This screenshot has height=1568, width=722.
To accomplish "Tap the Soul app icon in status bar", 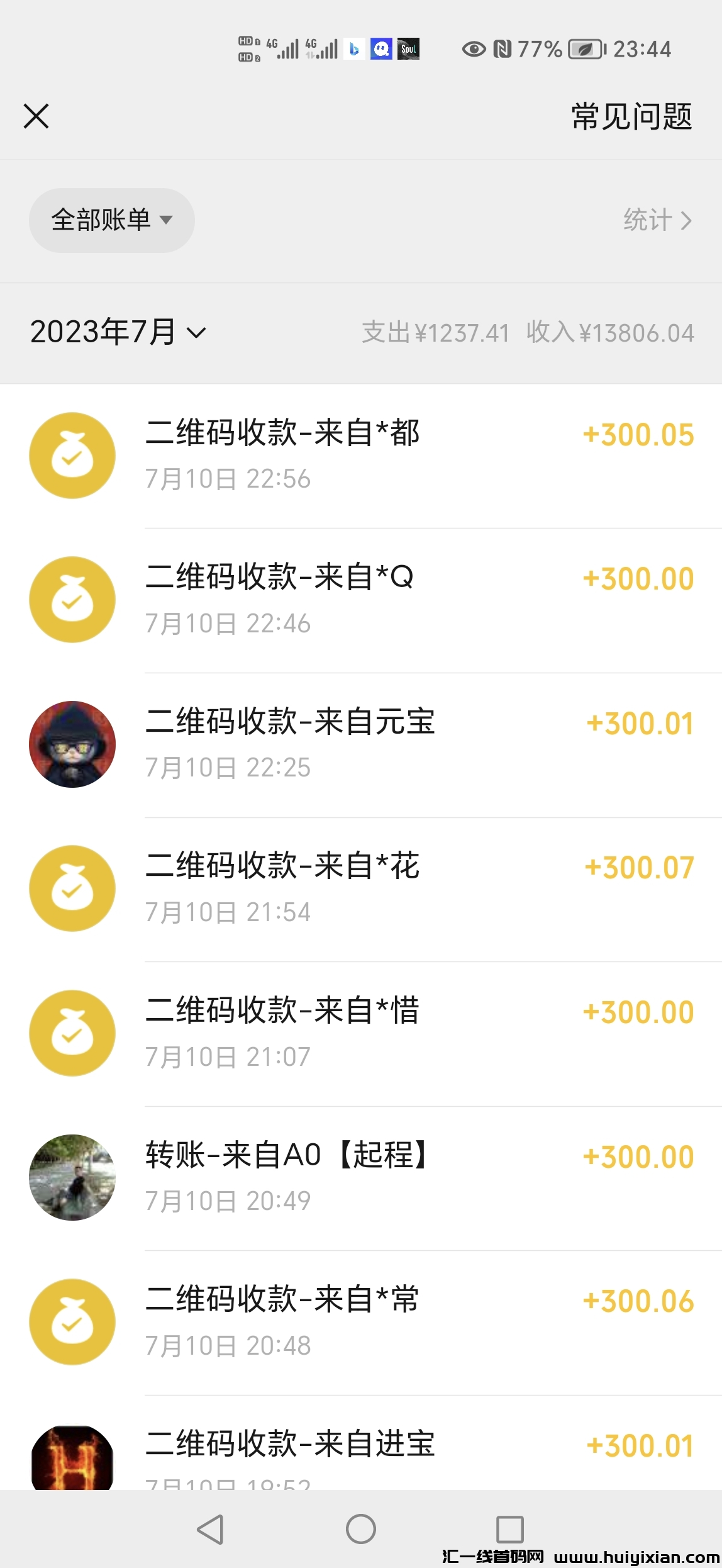I will point(408,48).
